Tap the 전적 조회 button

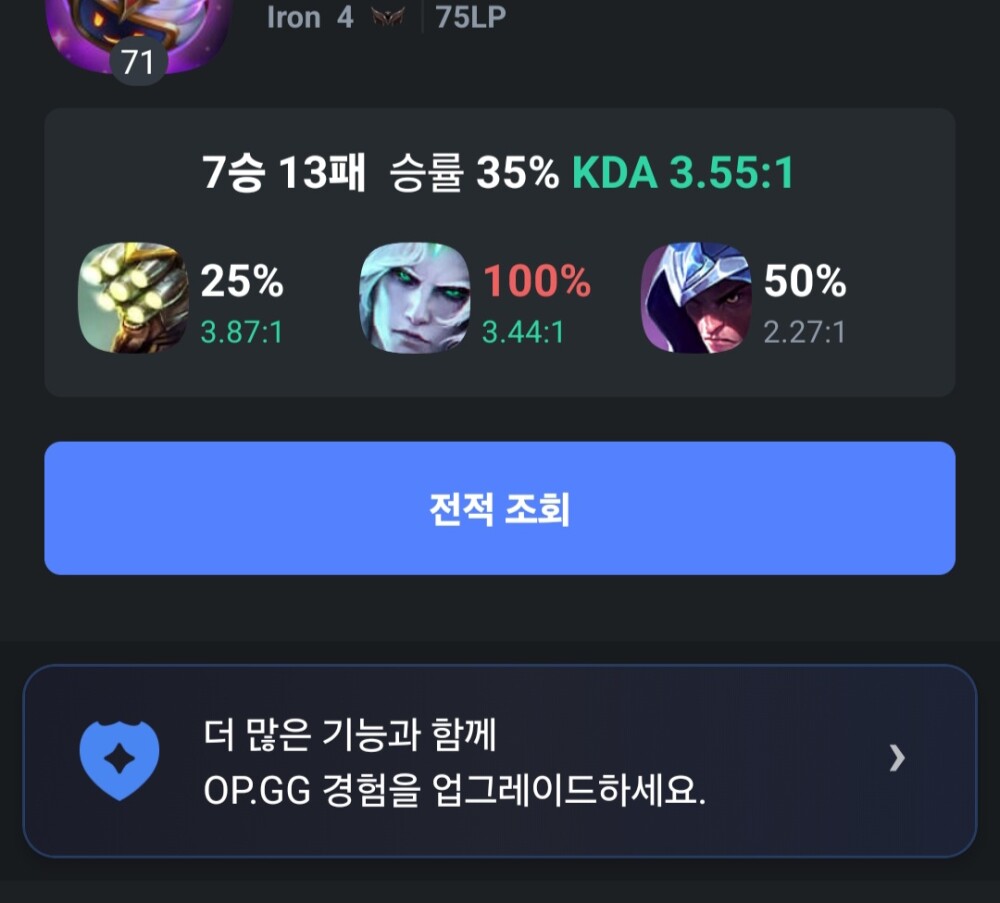pyautogui.click(x=499, y=509)
